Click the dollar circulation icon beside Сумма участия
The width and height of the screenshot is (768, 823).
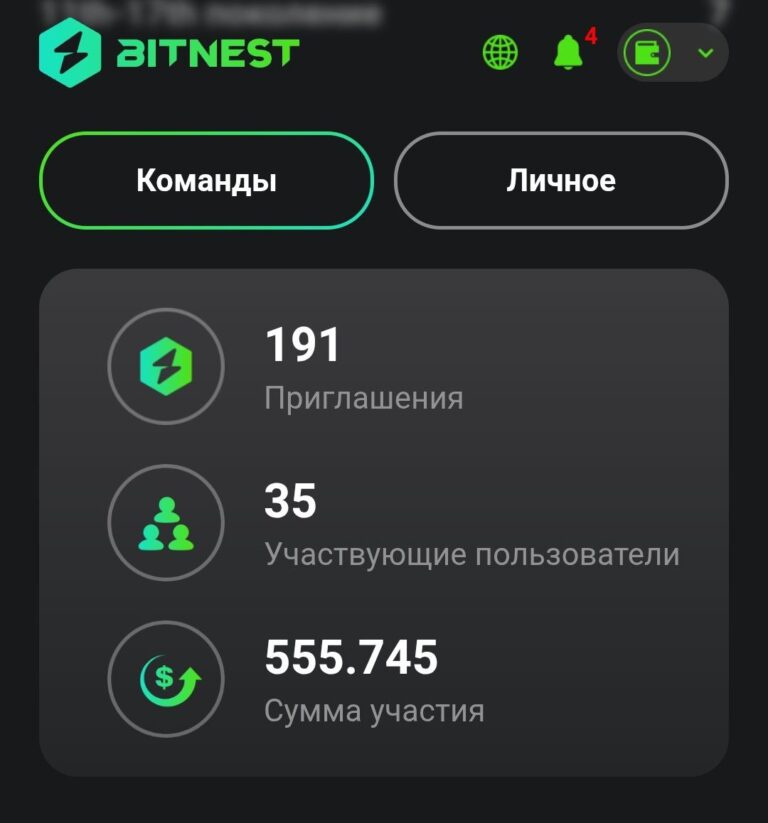[x=166, y=677]
